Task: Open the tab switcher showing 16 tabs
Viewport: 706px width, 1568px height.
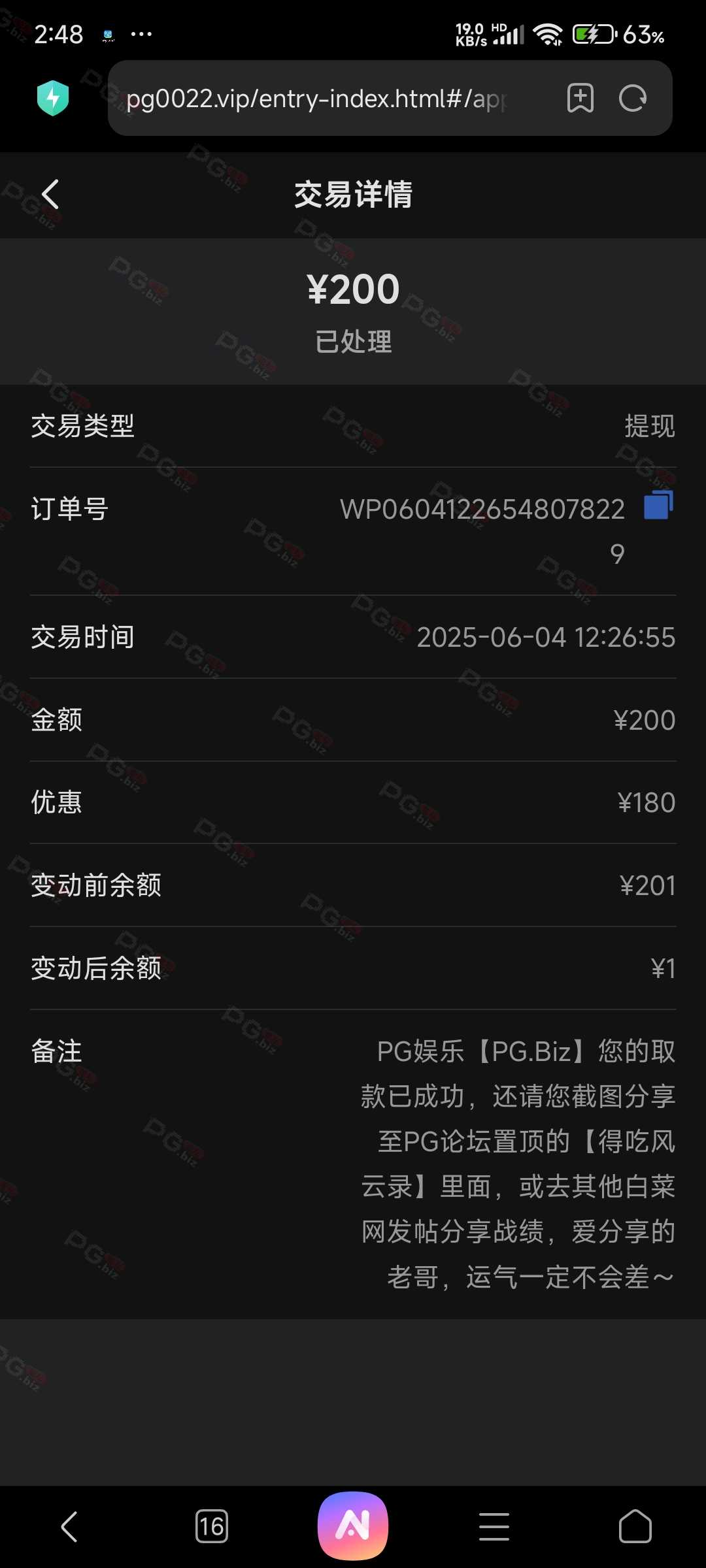Action: tap(212, 1527)
